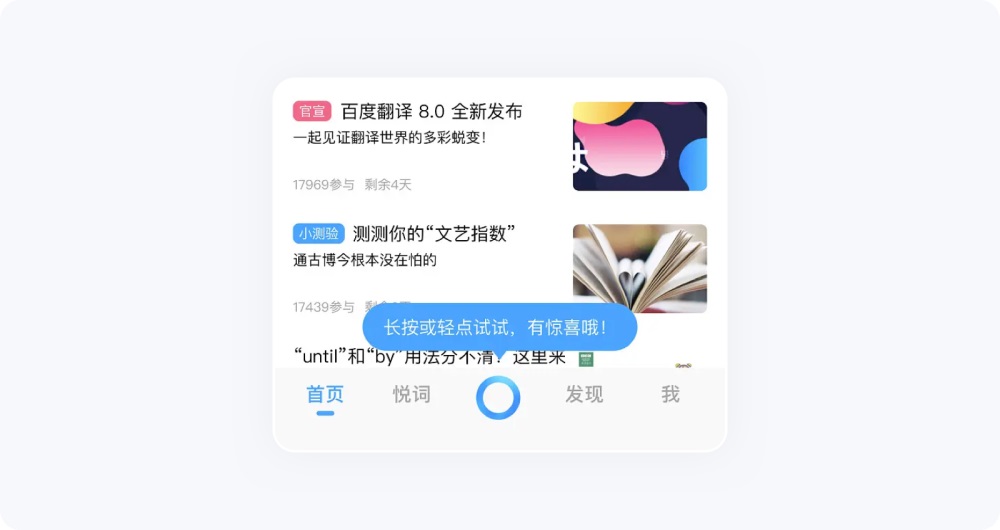The width and height of the screenshot is (1000, 530).
Task: Open the 我 profile tab
Action: click(x=670, y=395)
